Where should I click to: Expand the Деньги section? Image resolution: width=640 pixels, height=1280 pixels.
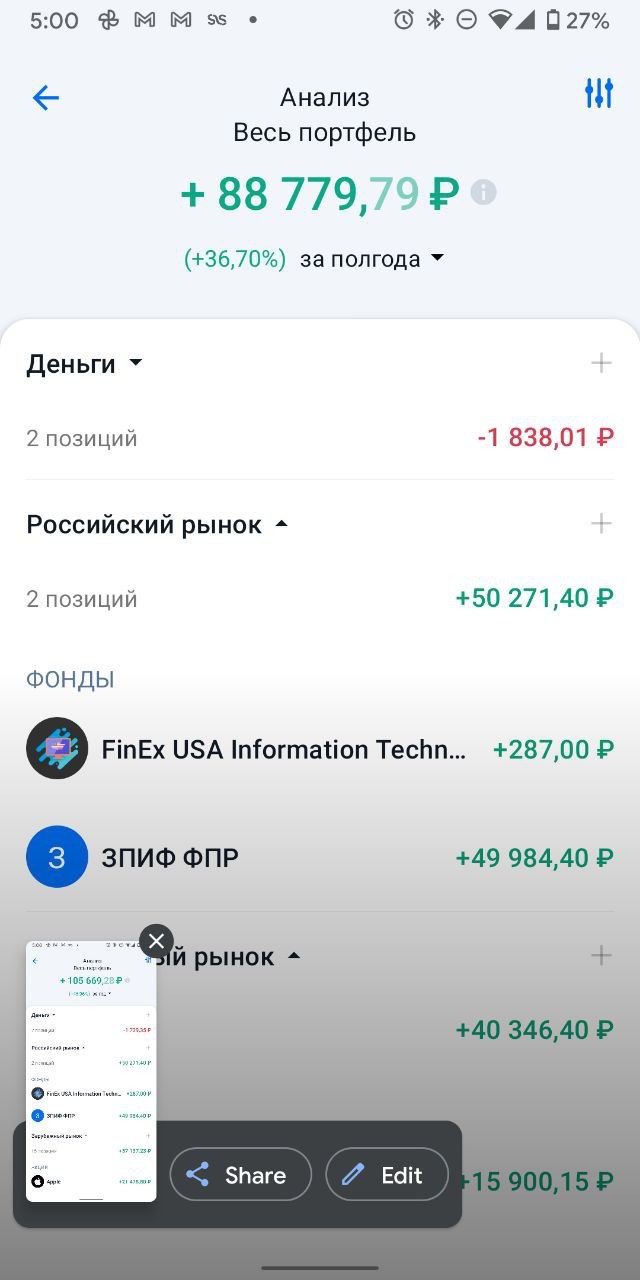(85, 364)
